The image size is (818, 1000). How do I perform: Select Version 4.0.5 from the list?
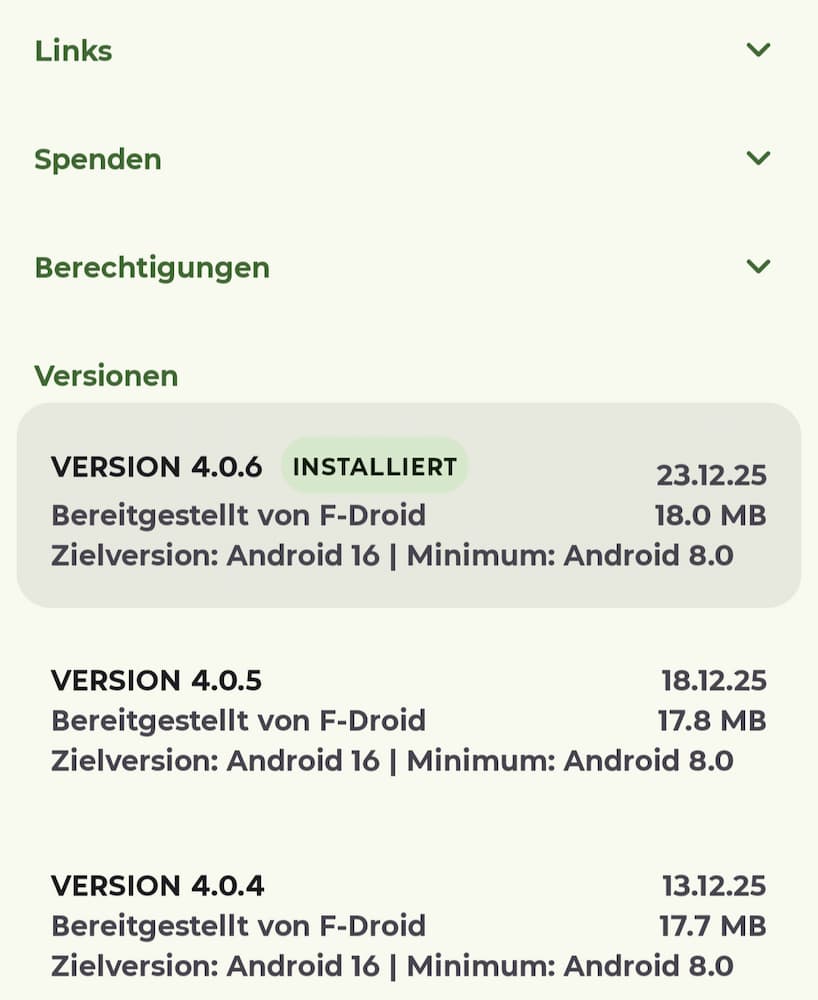tap(408, 720)
